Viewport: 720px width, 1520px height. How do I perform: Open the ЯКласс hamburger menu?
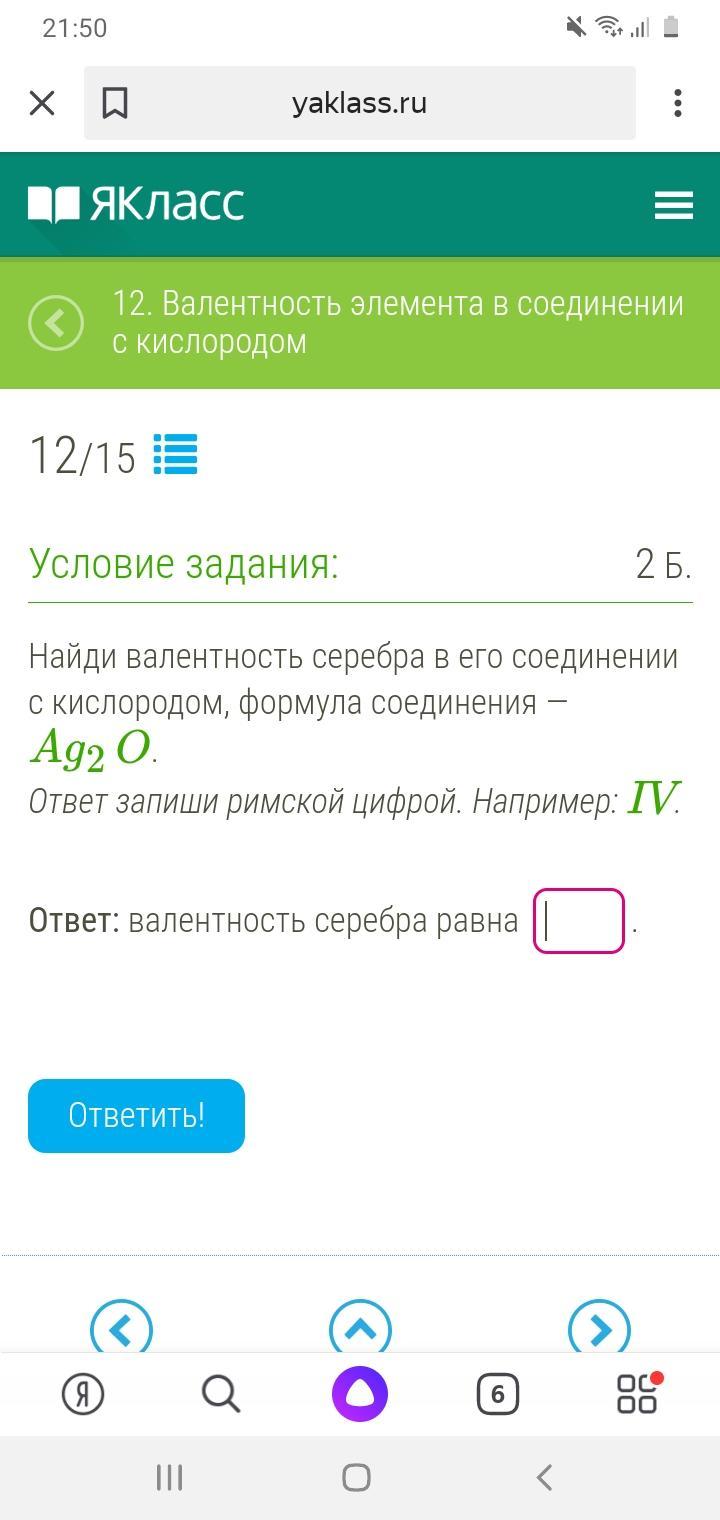(x=673, y=205)
